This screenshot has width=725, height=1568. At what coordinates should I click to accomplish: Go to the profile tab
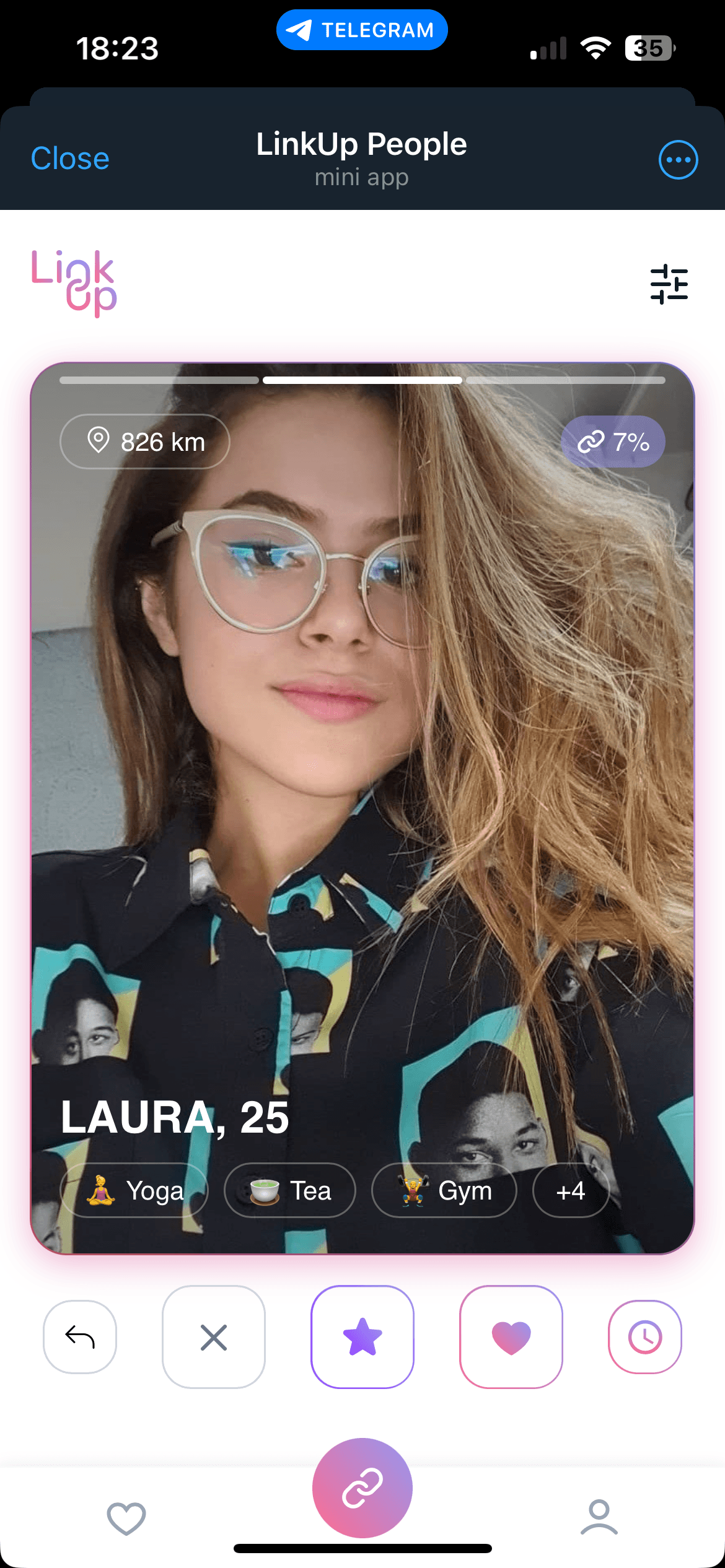pos(599,1518)
